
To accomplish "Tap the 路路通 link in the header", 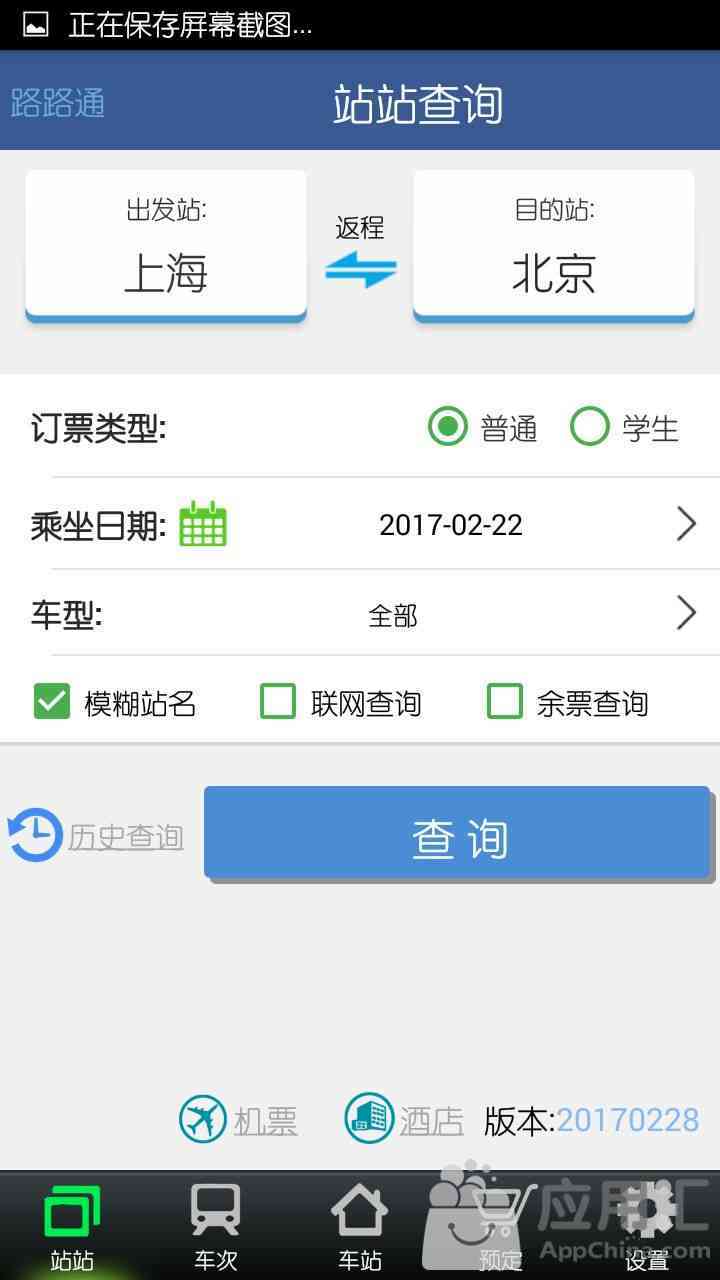I will click(x=58, y=103).
